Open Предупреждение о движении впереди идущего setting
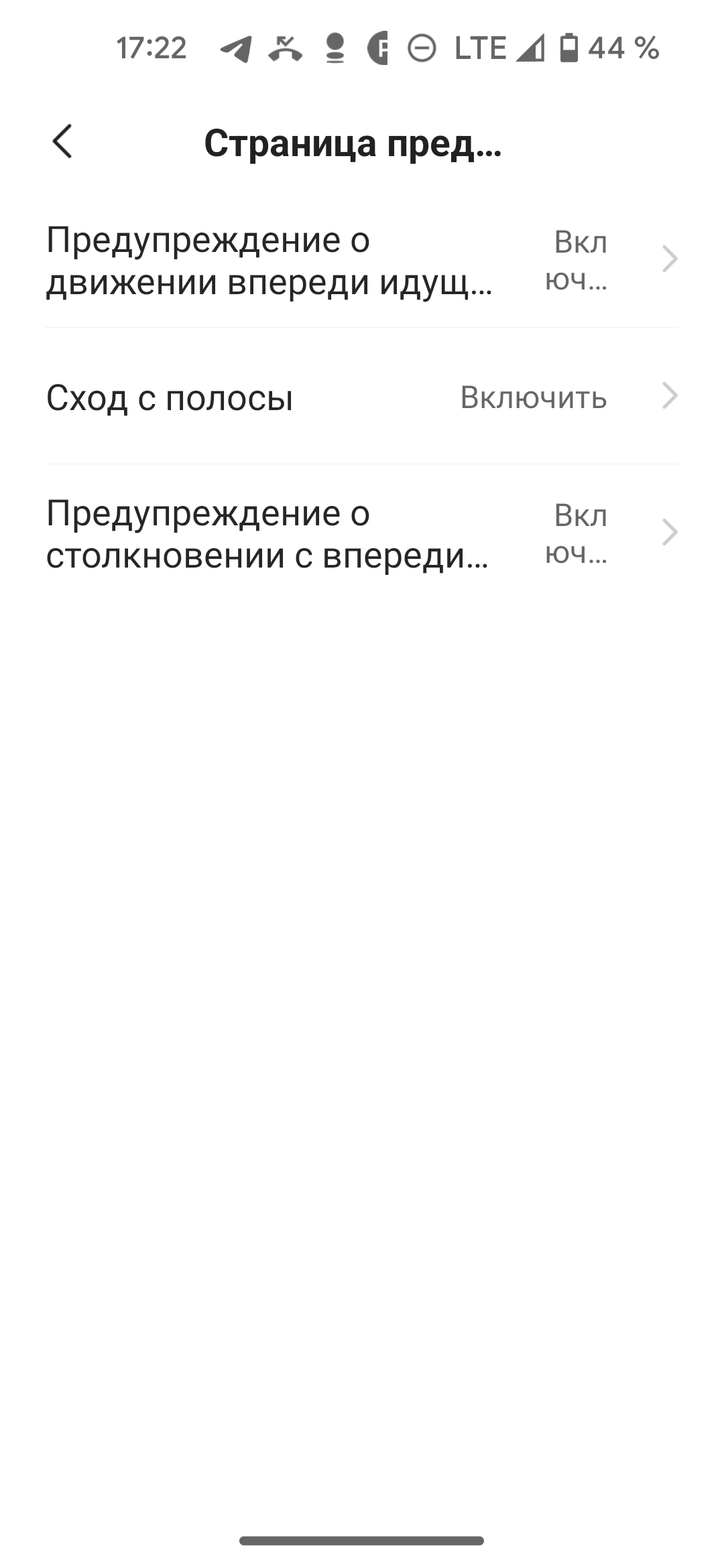Image resolution: width=724 pixels, height=1568 pixels. coord(362,260)
